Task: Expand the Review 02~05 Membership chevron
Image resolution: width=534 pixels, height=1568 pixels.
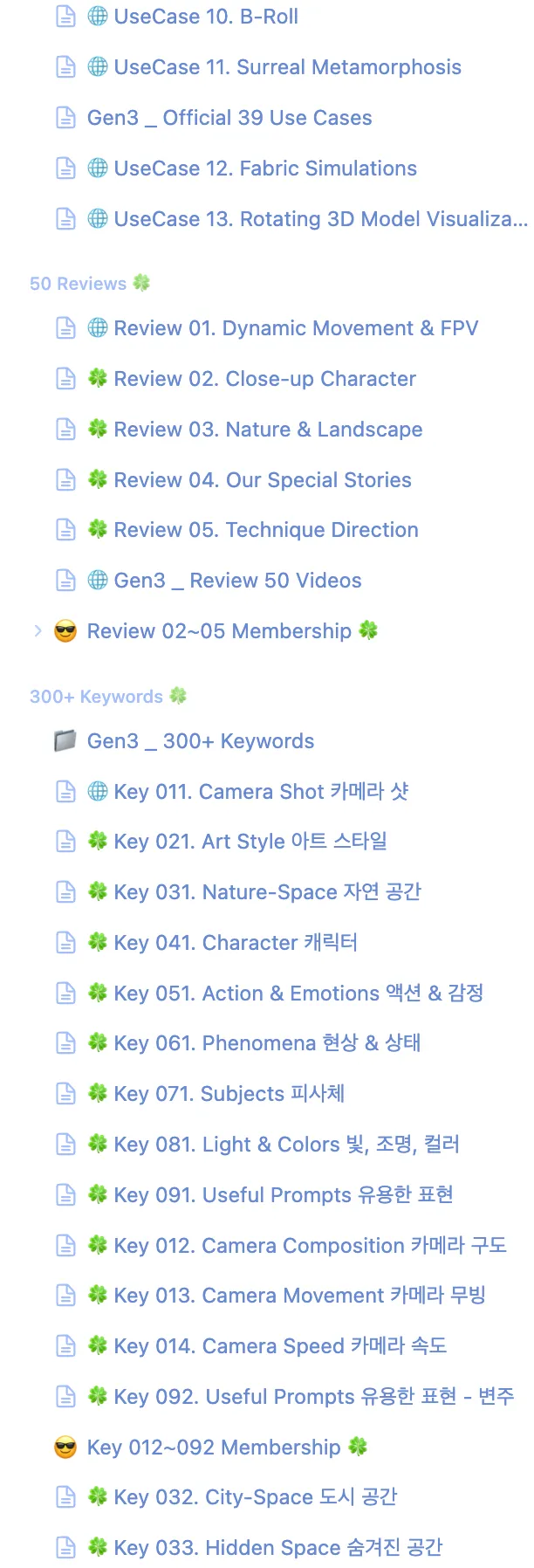Action: pyautogui.click(x=38, y=630)
